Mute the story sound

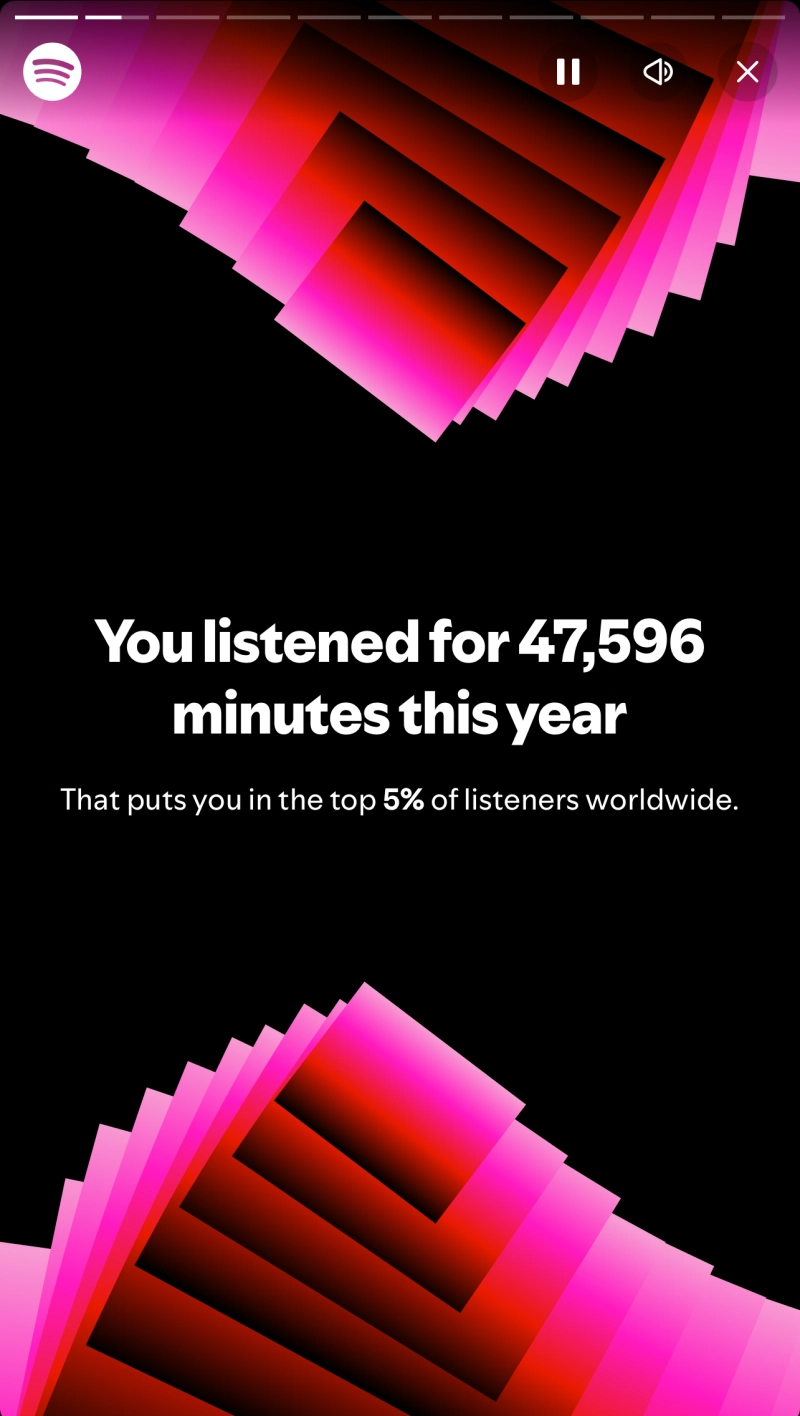(657, 72)
